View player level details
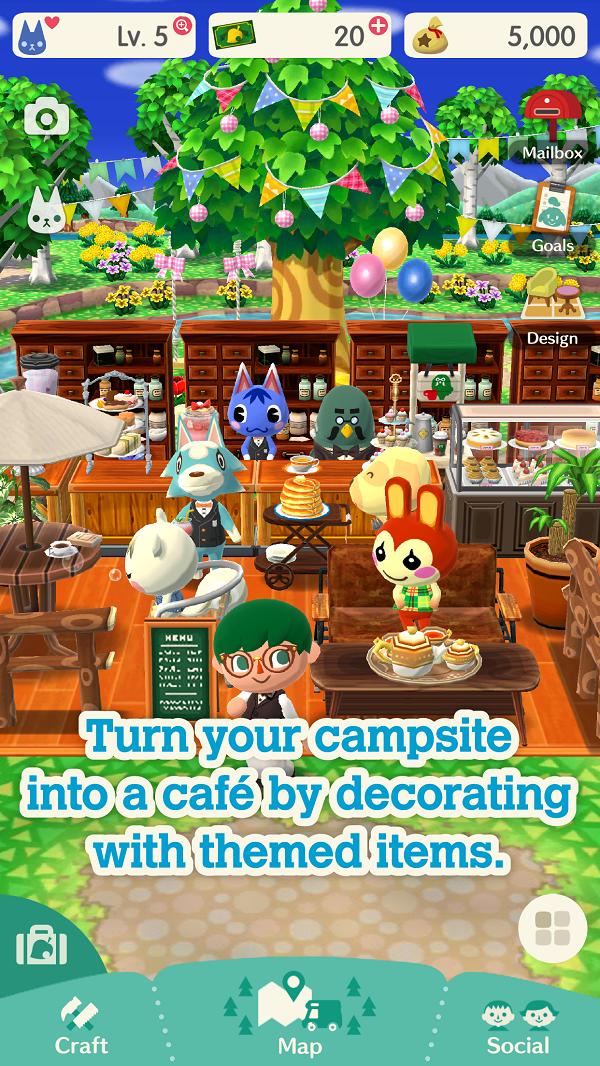This screenshot has width=600, height=1066. click(x=181, y=27)
